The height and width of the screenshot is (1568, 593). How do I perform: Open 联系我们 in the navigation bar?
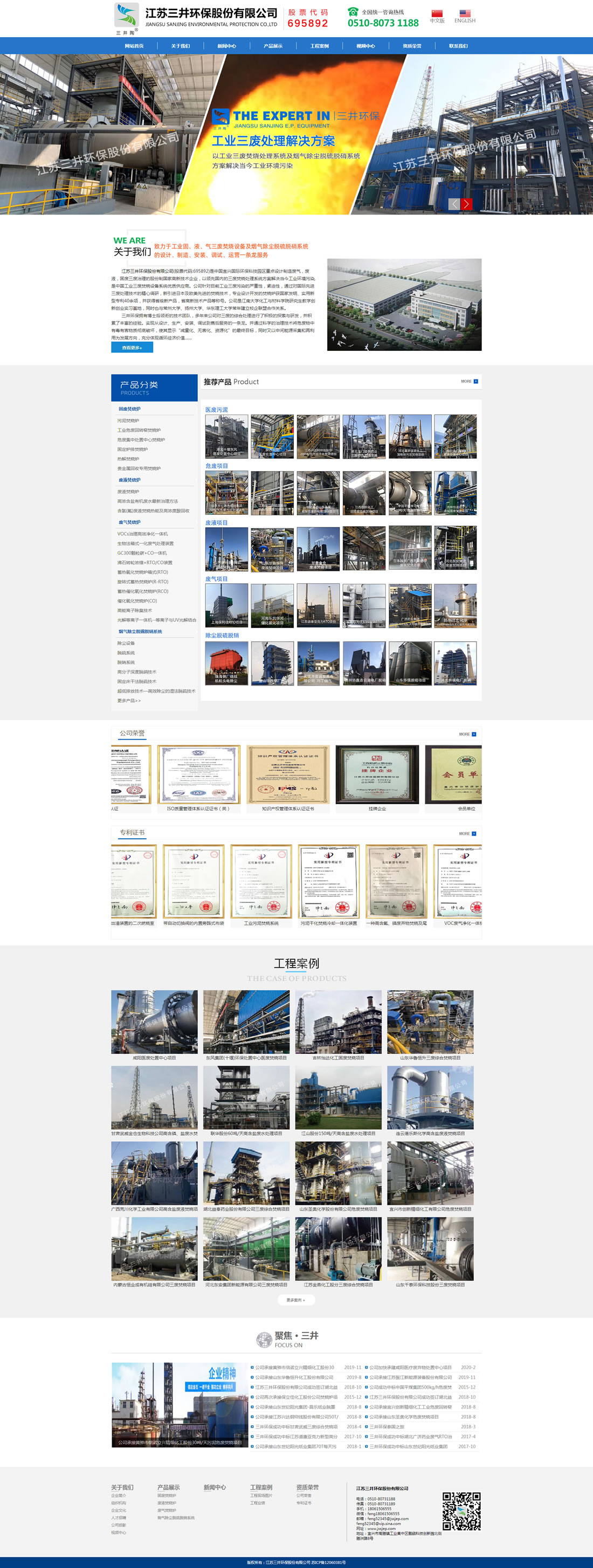click(x=458, y=46)
